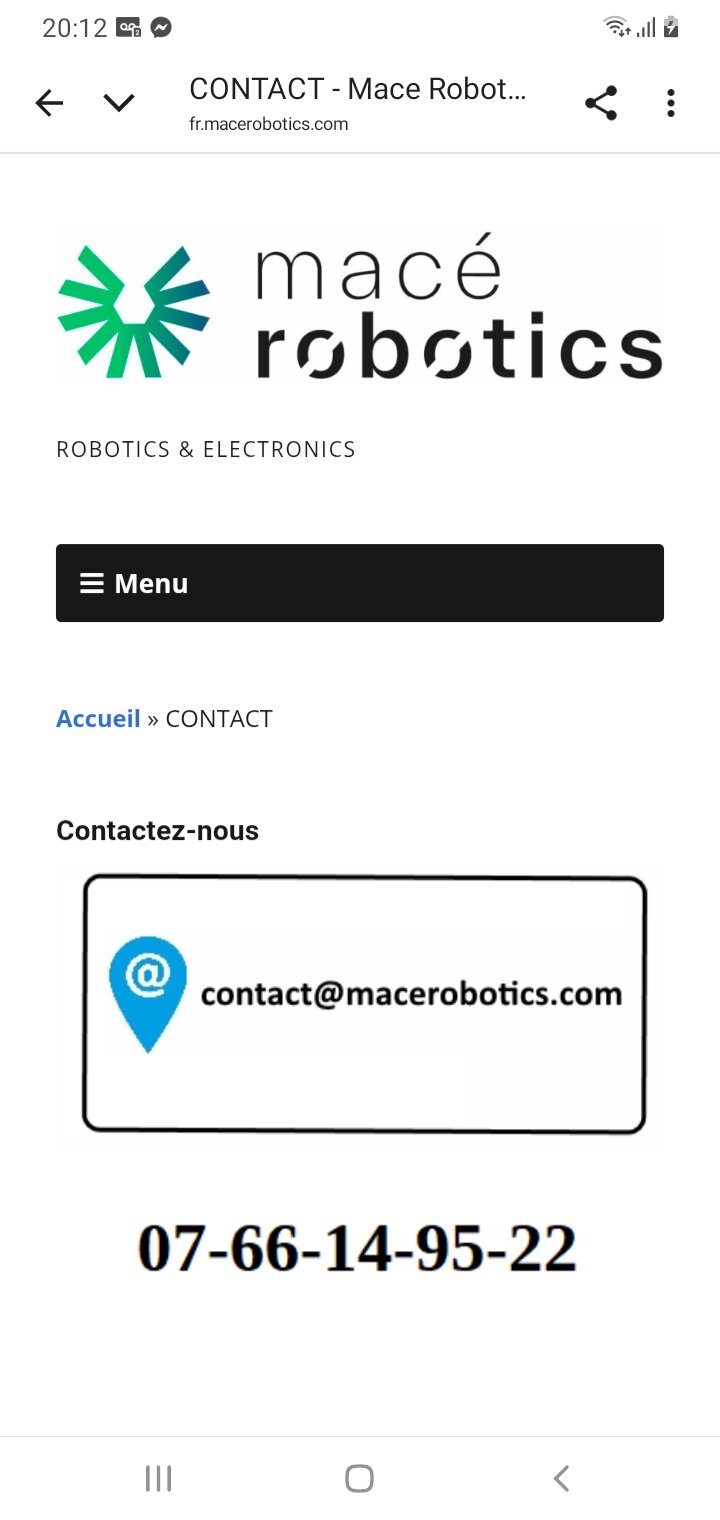Share this contact page
Viewport: 720px width, 1520px height.
pyautogui.click(x=600, y=103)
